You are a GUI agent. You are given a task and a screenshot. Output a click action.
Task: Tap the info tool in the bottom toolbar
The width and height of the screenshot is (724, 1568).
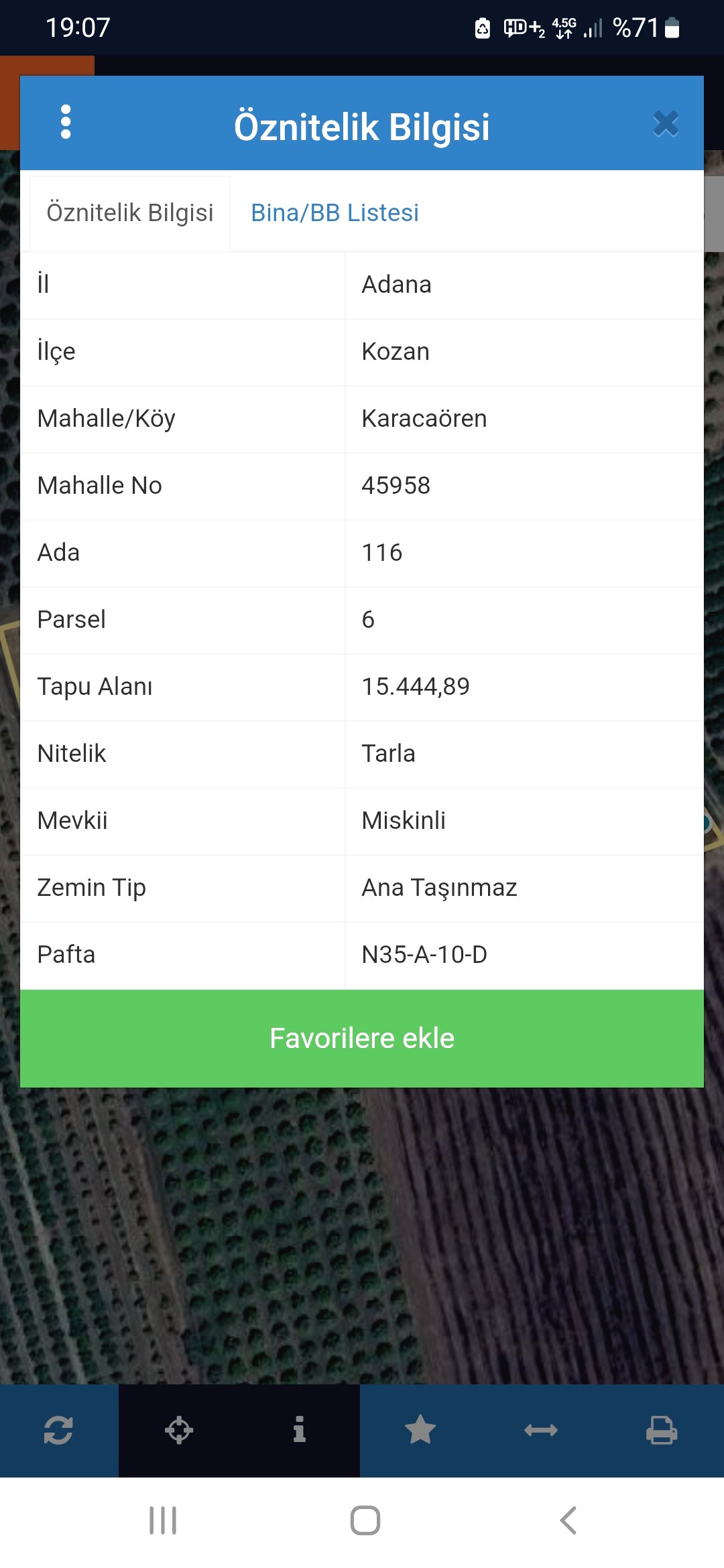click(x=300, y=1429)
